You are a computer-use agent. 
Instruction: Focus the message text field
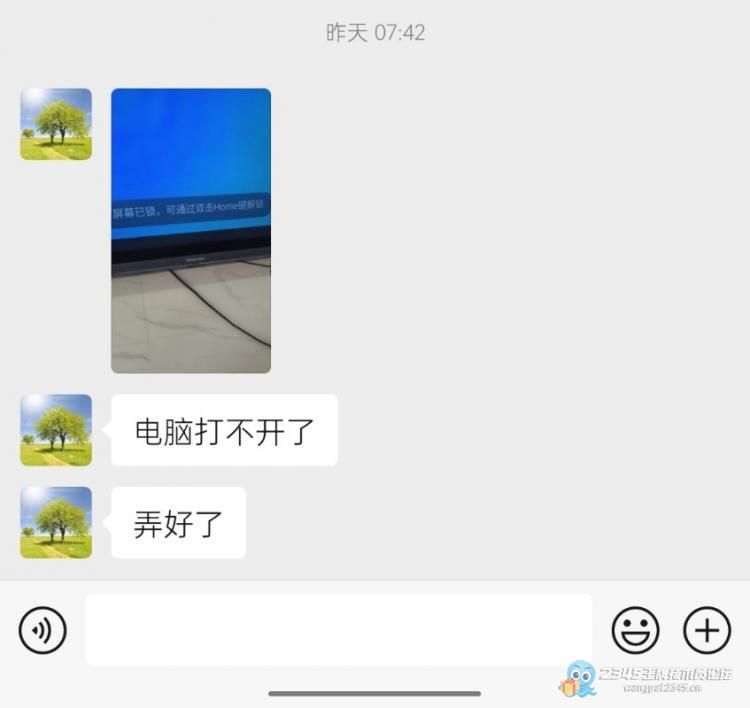[x=338, y=630]
